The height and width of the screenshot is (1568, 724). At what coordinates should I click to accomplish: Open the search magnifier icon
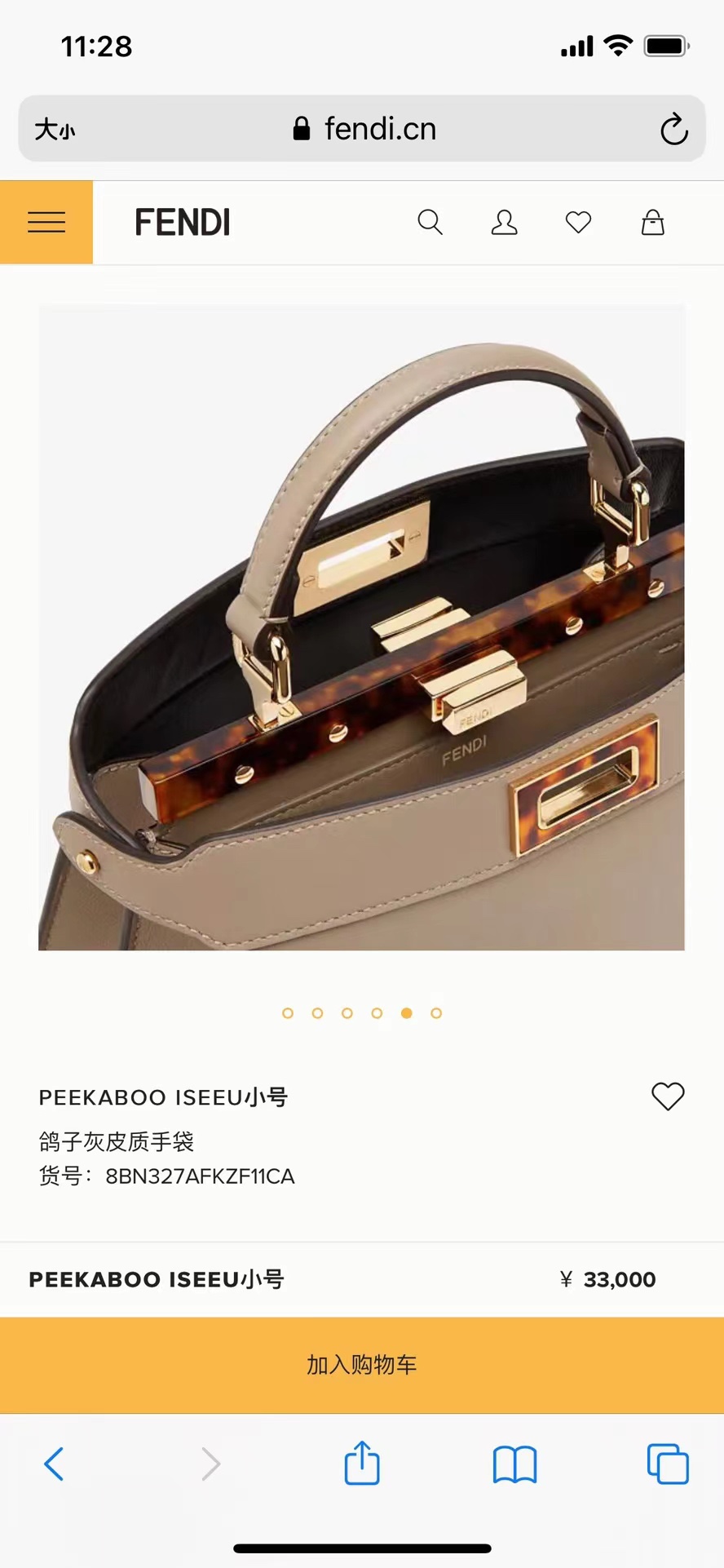pos(430,222)
